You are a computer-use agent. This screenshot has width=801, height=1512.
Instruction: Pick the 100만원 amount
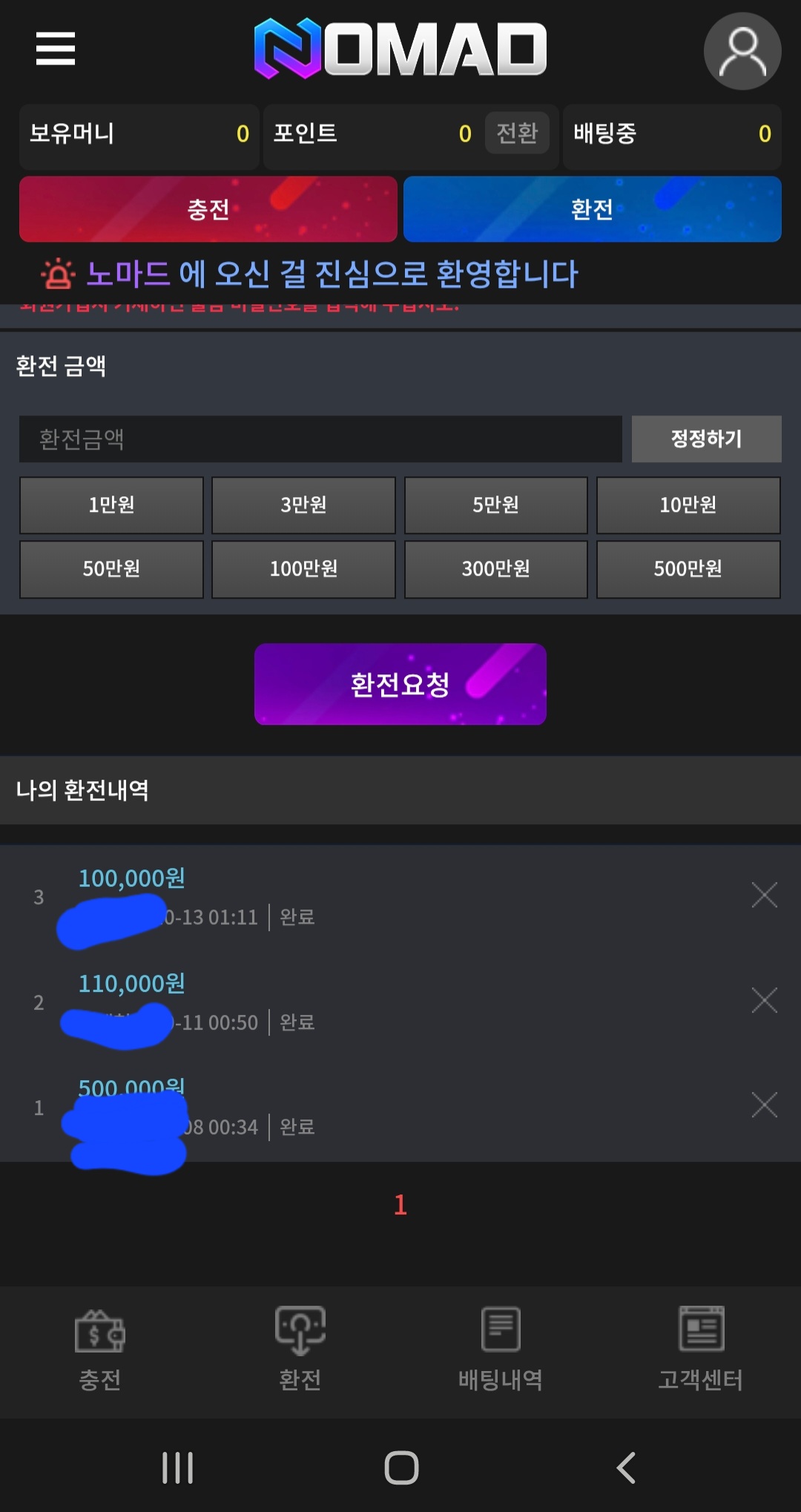[303, 569]
